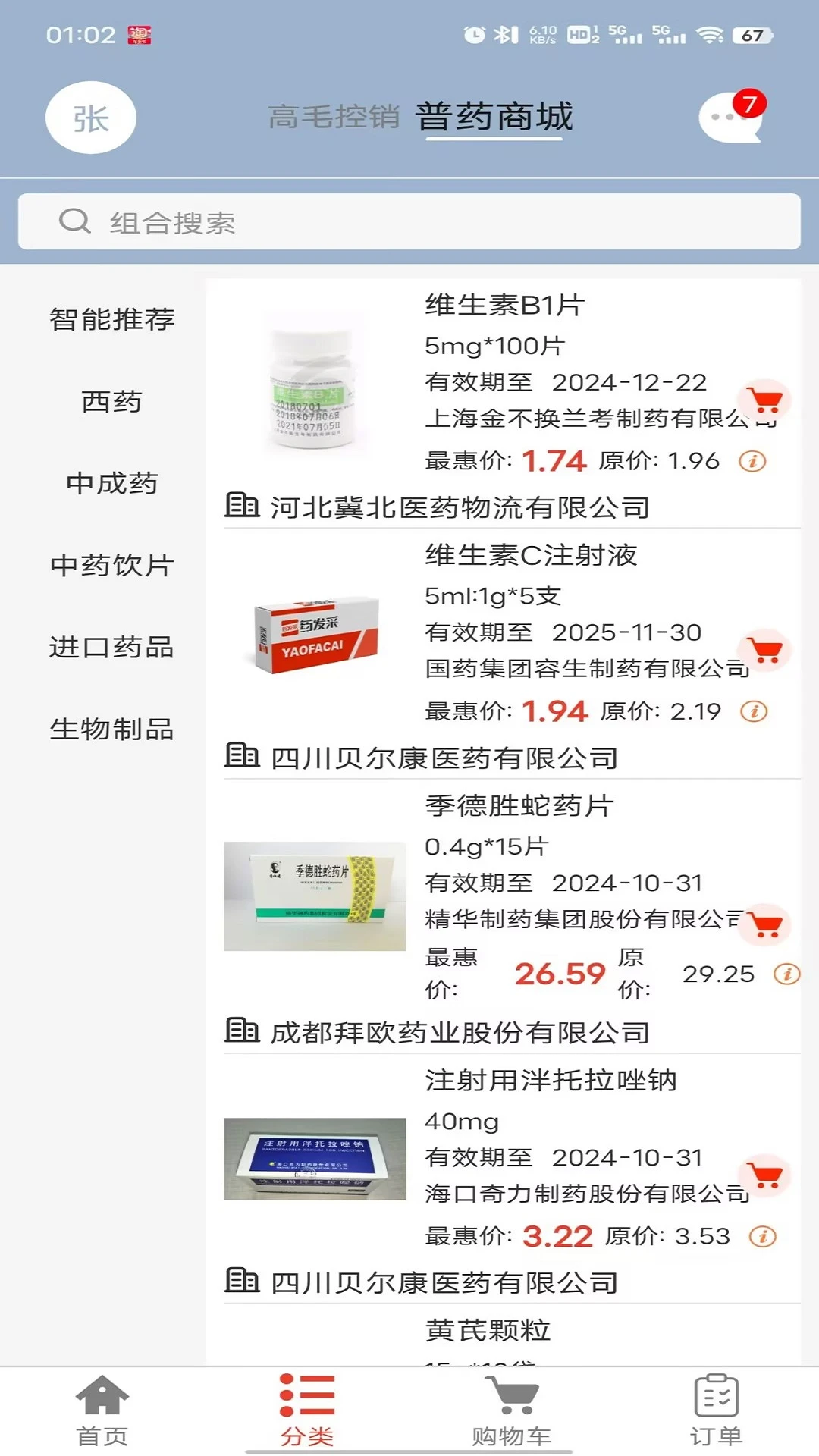Add 维生素B1片 to the cart
819x1456 pixels.
pos(765,400)
